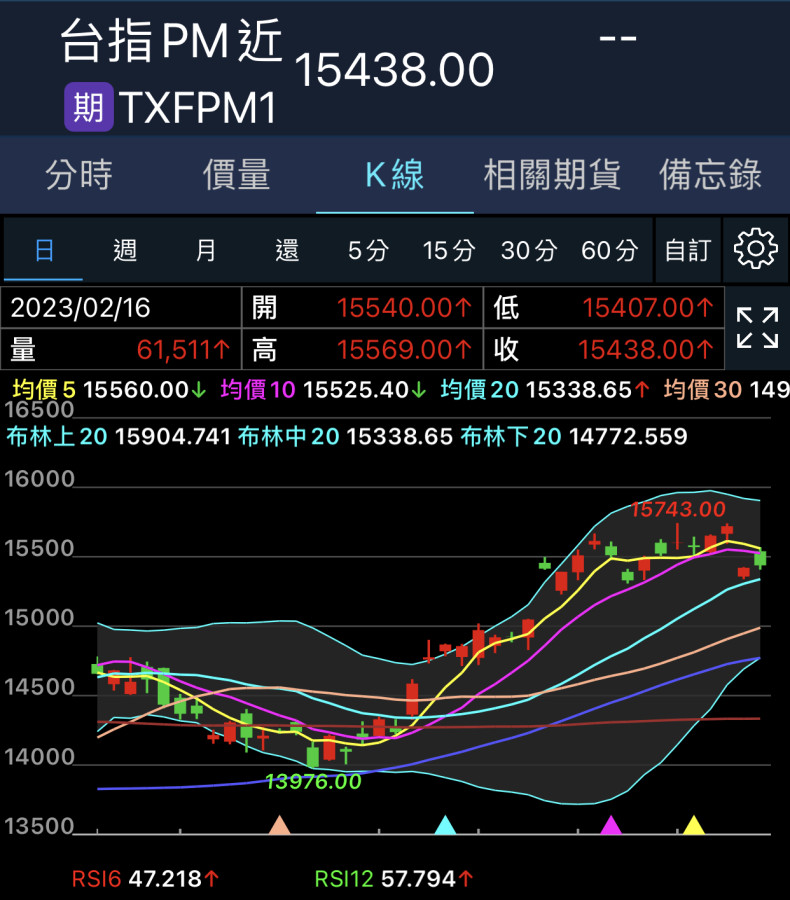Select the 日 daily chart period
Image resolution: width=790 pixels, height=900 pixels.
pyautogui.click(x=44, y=250)
